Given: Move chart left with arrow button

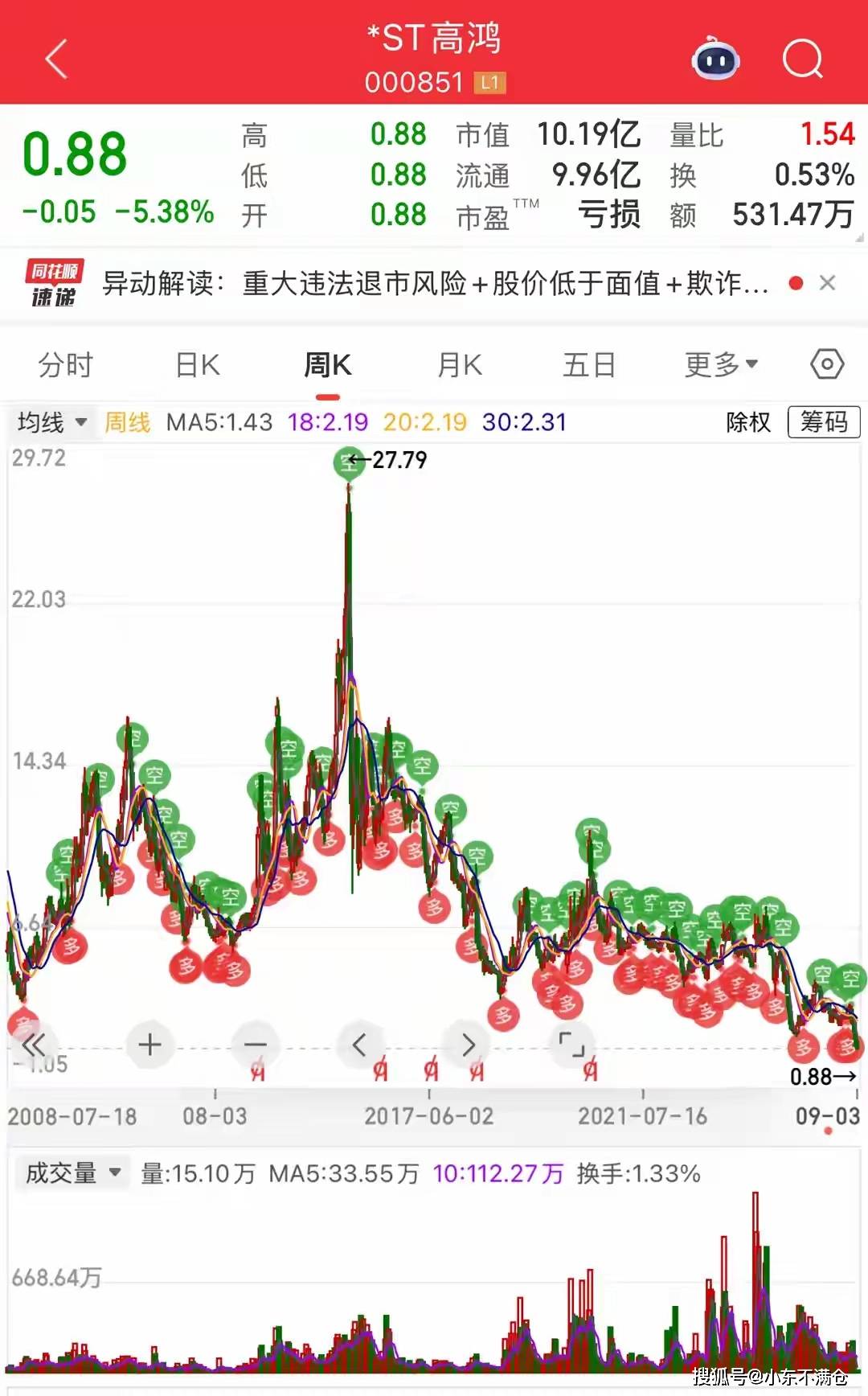Looking at the screenshot, I should [x=360, y=1045].
